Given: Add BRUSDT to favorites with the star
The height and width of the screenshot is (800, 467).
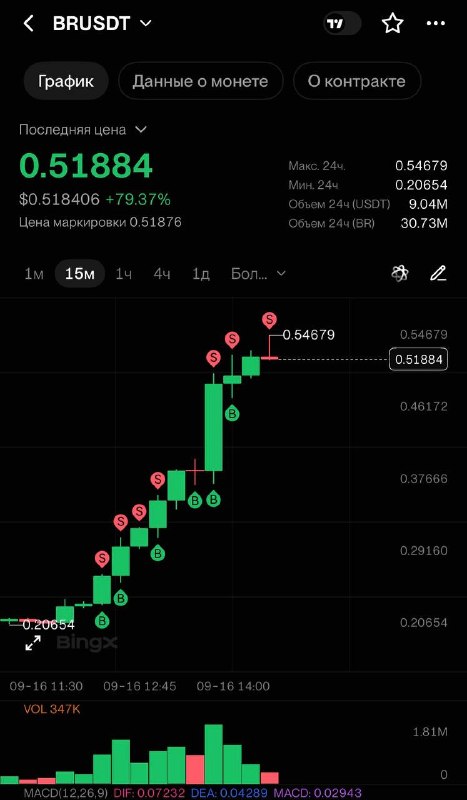Looking at the screenshot, I should [392, 23].
